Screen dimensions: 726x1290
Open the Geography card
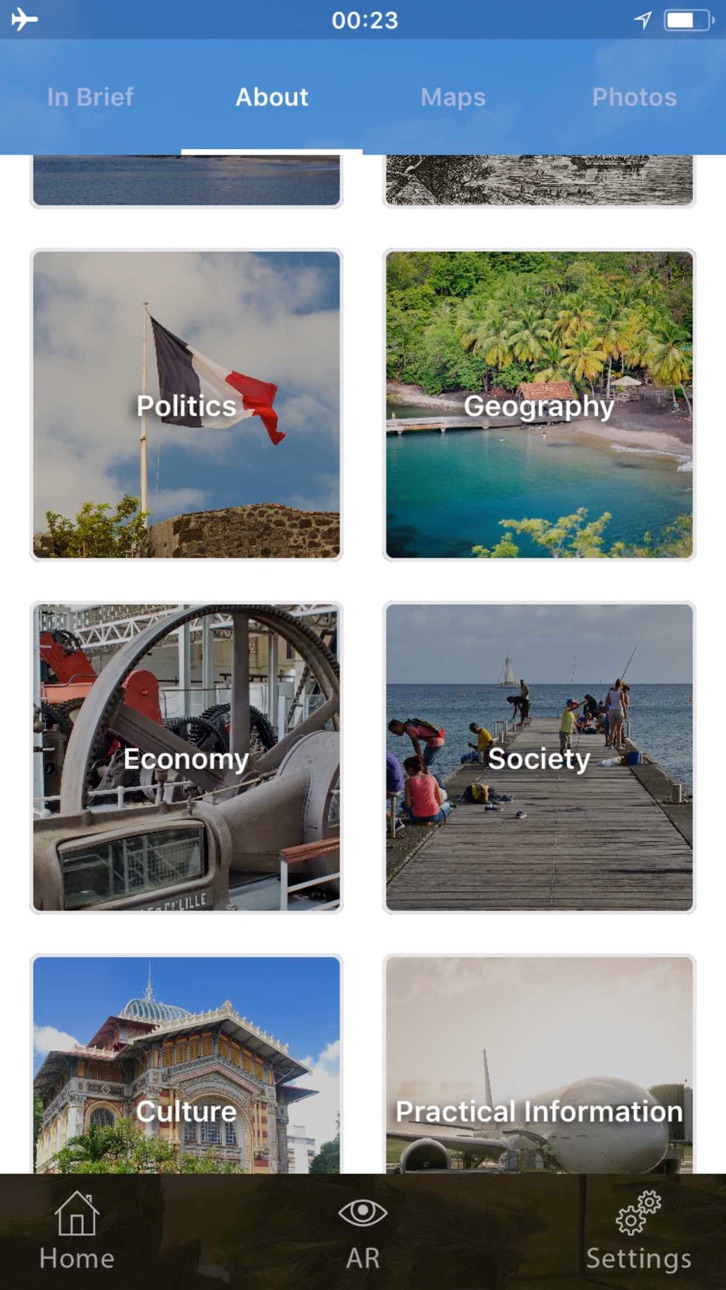point(539,405)
